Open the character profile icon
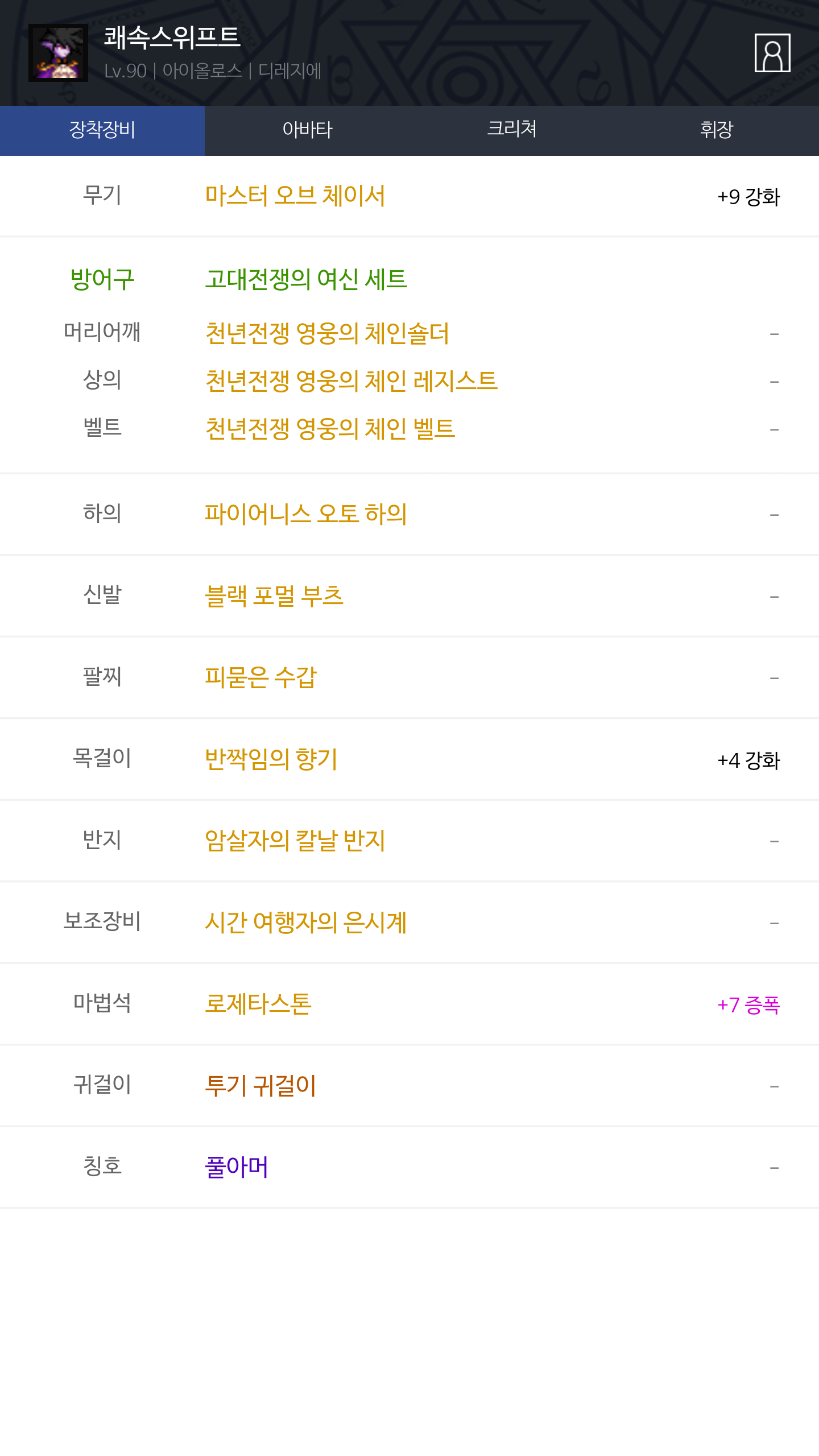Screen dimensions: 819x1456 point(772,53)
